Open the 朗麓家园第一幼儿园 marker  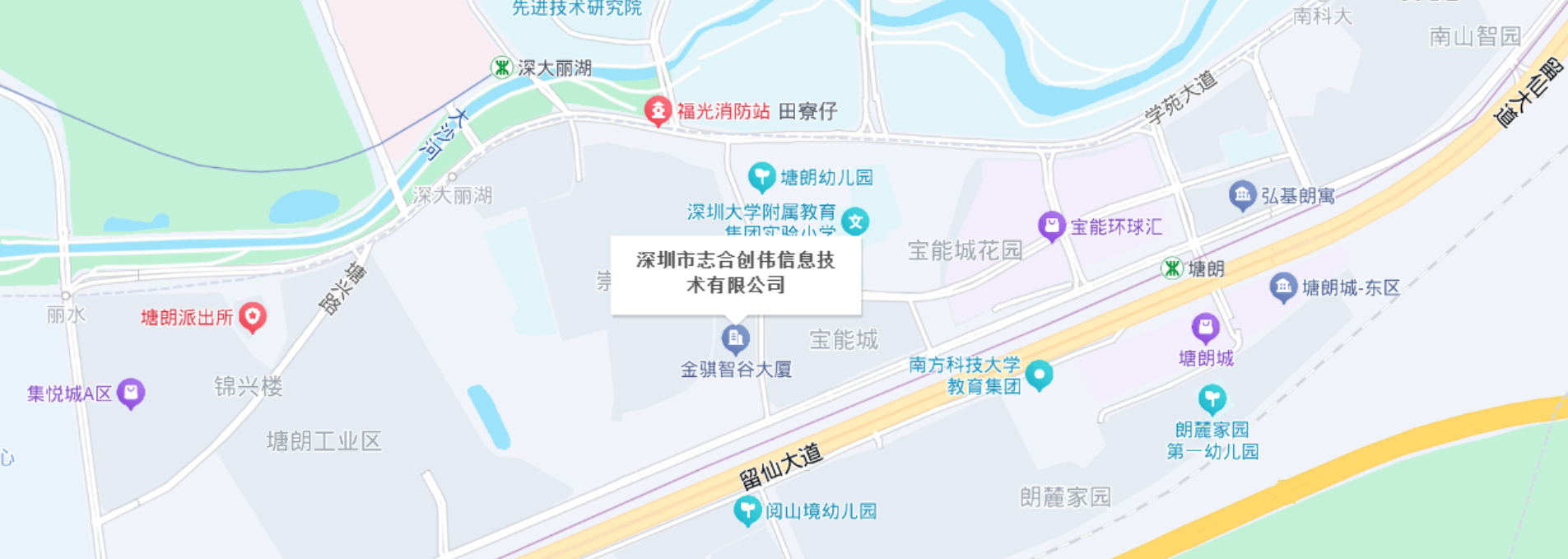click(x=1212, y=399)
